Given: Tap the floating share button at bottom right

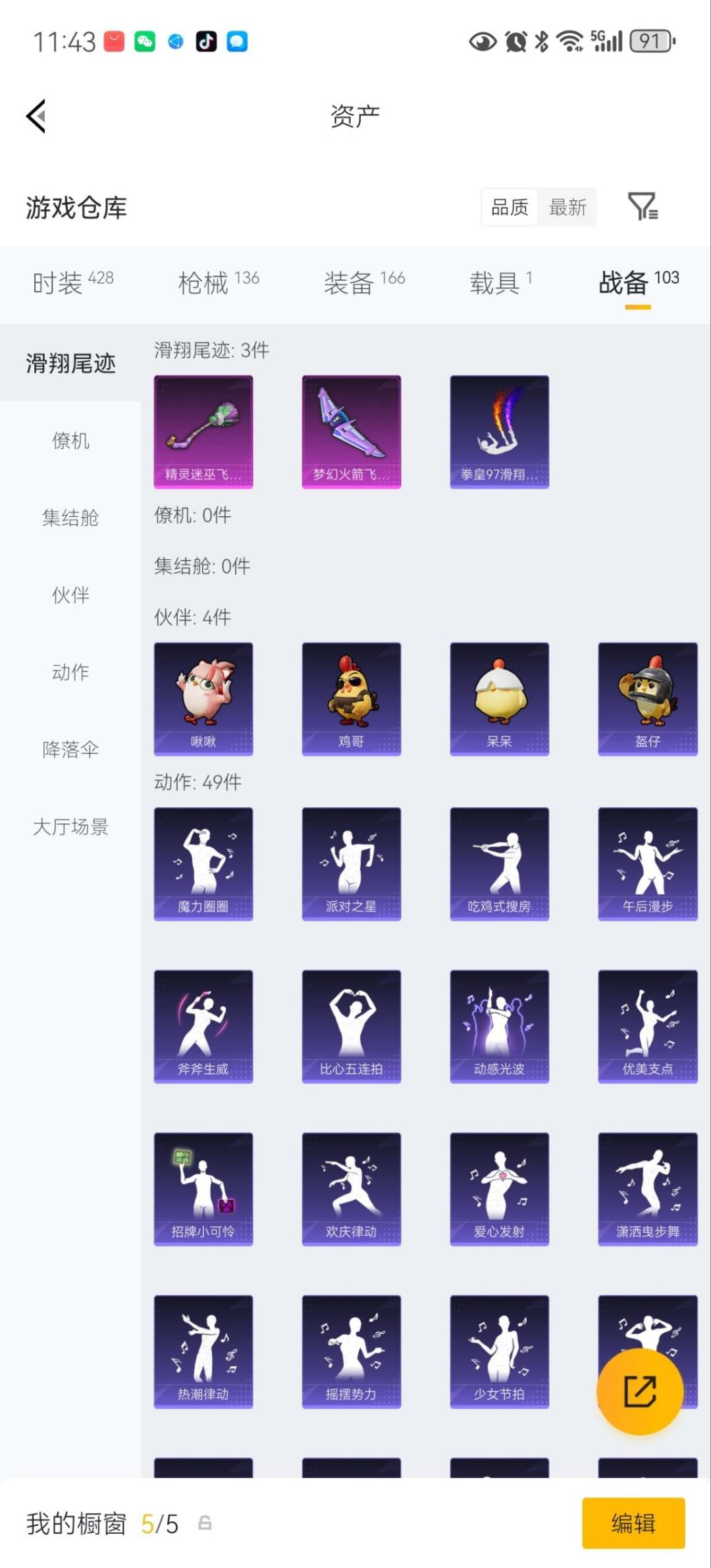Looking at the screenshot, I should coord(639,1393).
